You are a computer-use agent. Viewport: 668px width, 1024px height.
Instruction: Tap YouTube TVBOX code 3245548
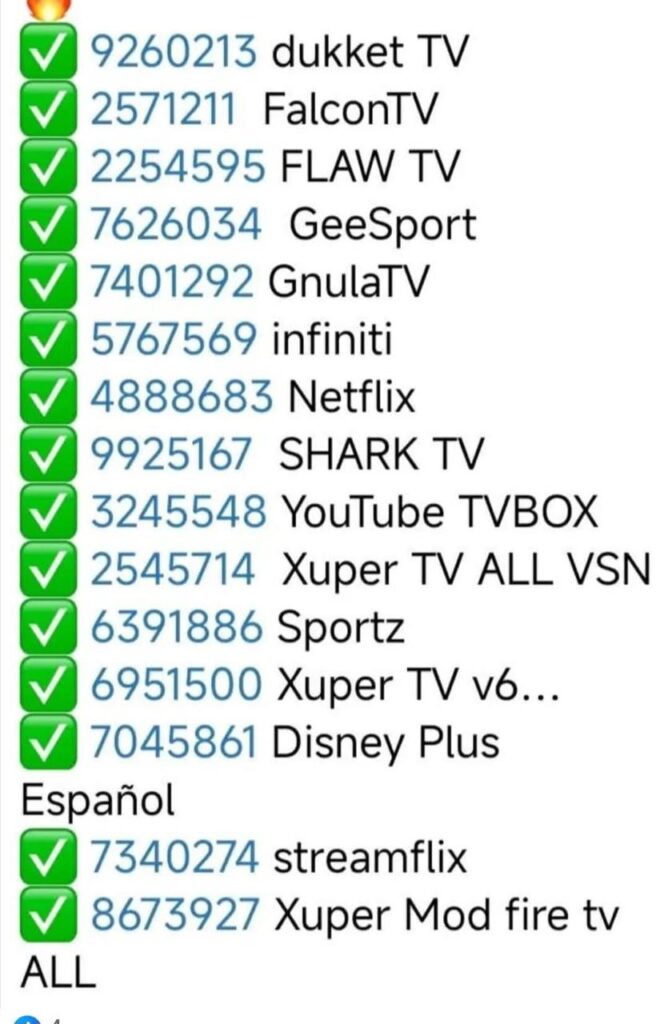[x=179, y=512]
